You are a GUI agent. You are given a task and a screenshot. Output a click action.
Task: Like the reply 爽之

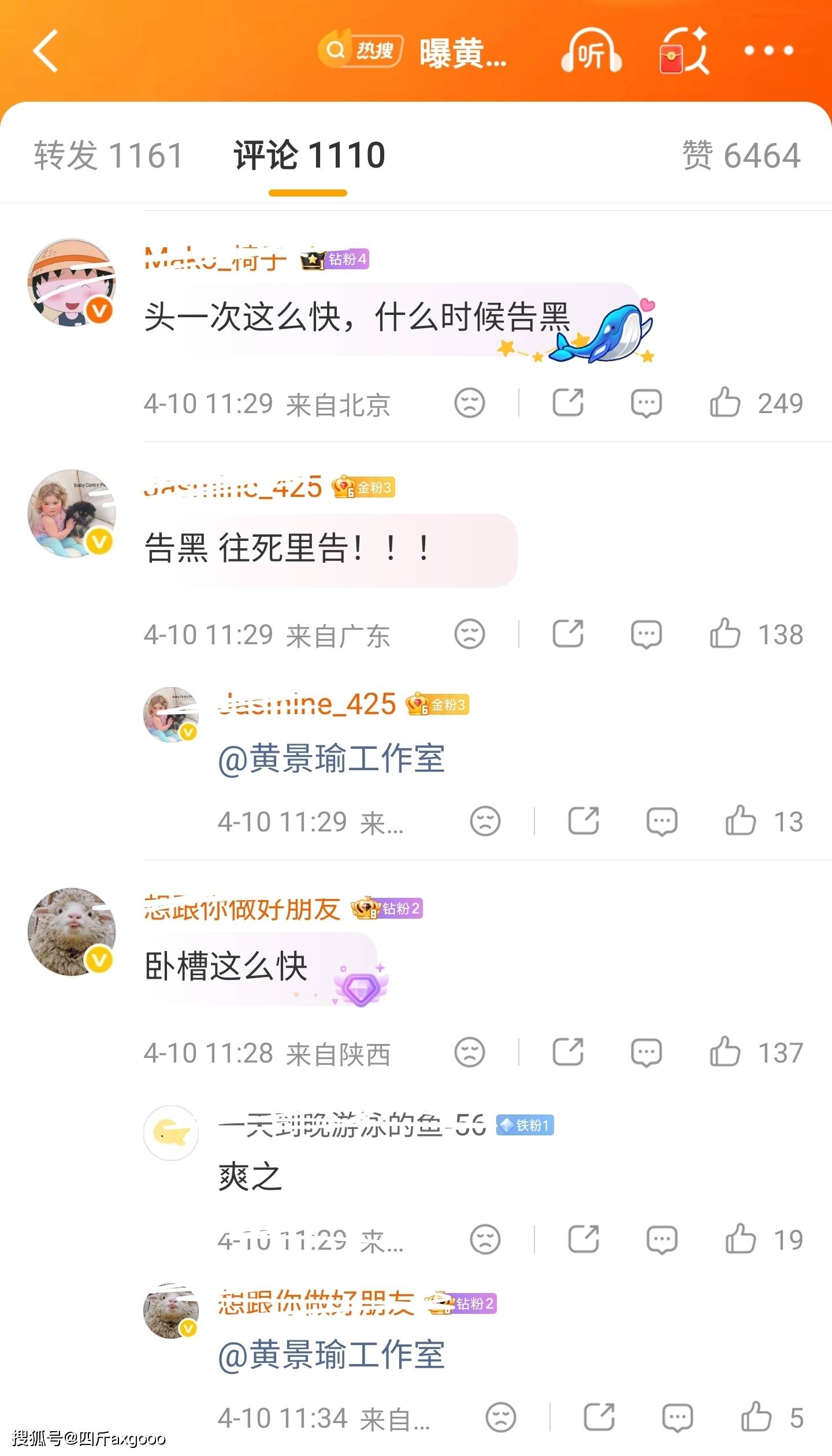point(741,1239)
